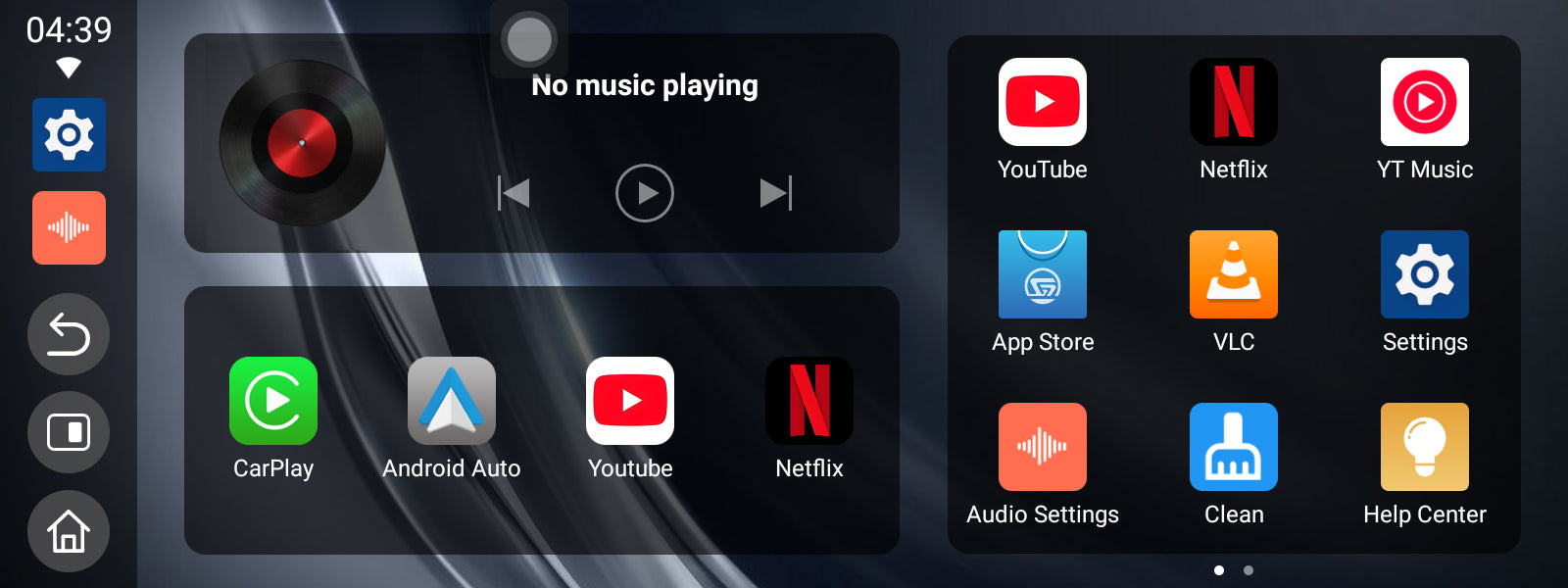1568x588 pixels.
Task: Skip to previous track in music widget
Action: click(x=514, y=193)
